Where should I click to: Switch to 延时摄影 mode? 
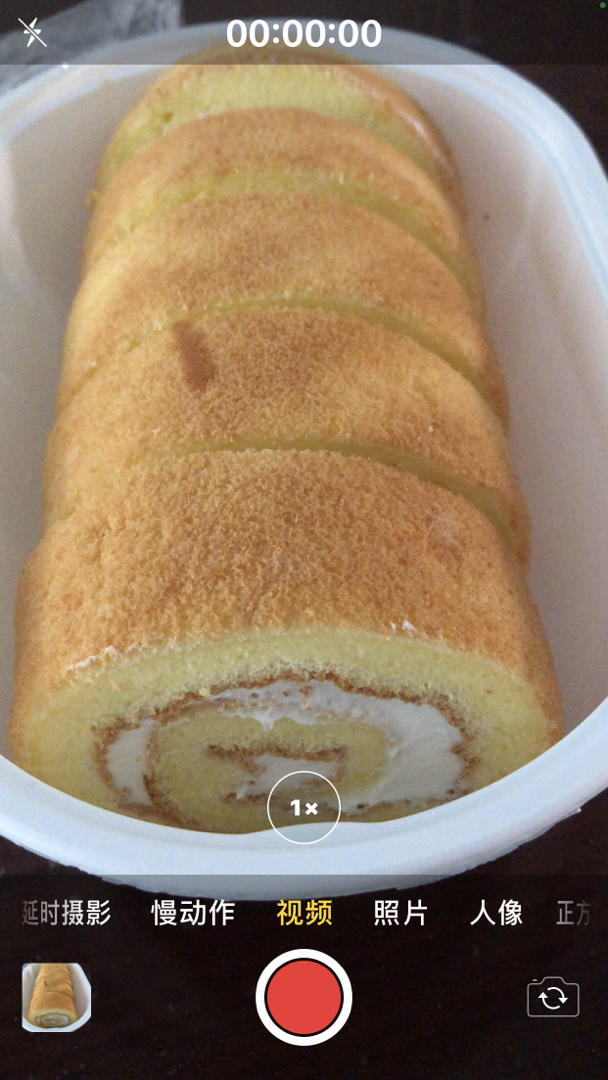click(66, 913)
